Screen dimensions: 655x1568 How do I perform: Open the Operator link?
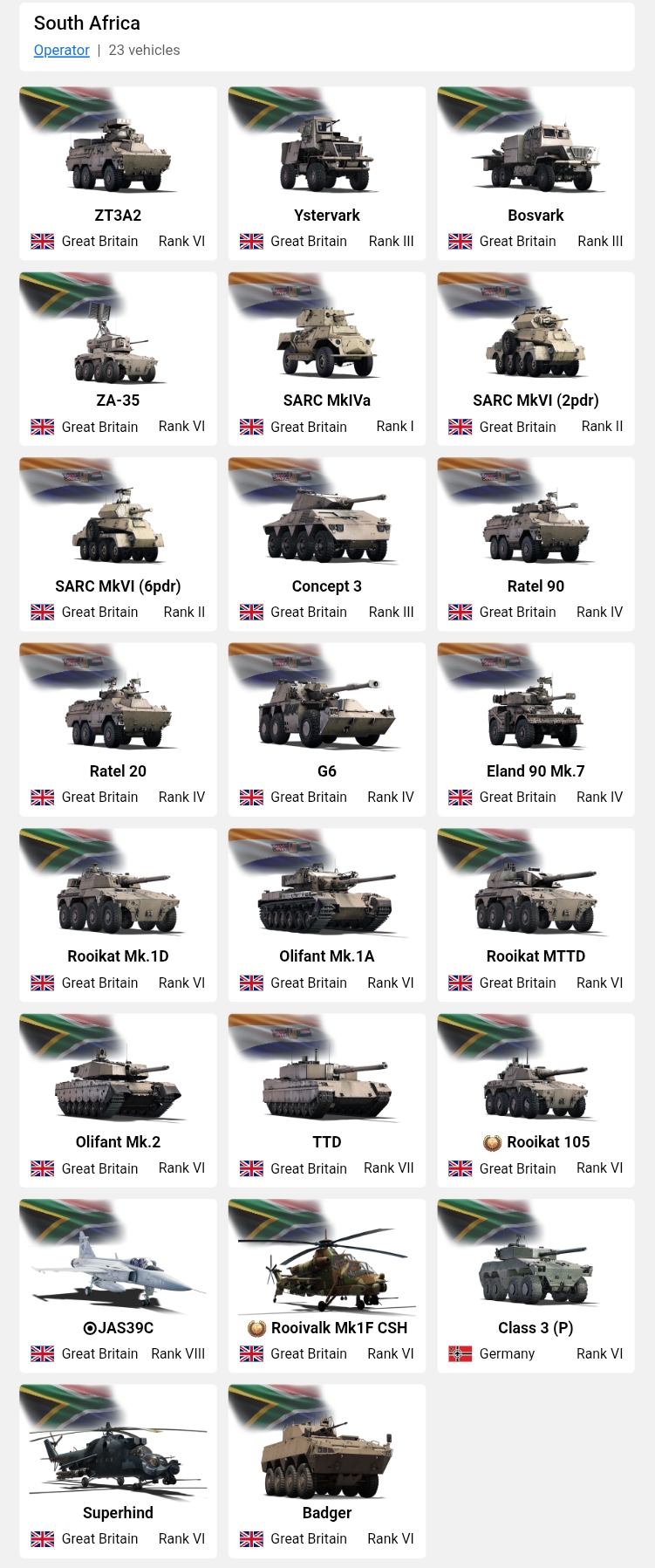[61, 51]
